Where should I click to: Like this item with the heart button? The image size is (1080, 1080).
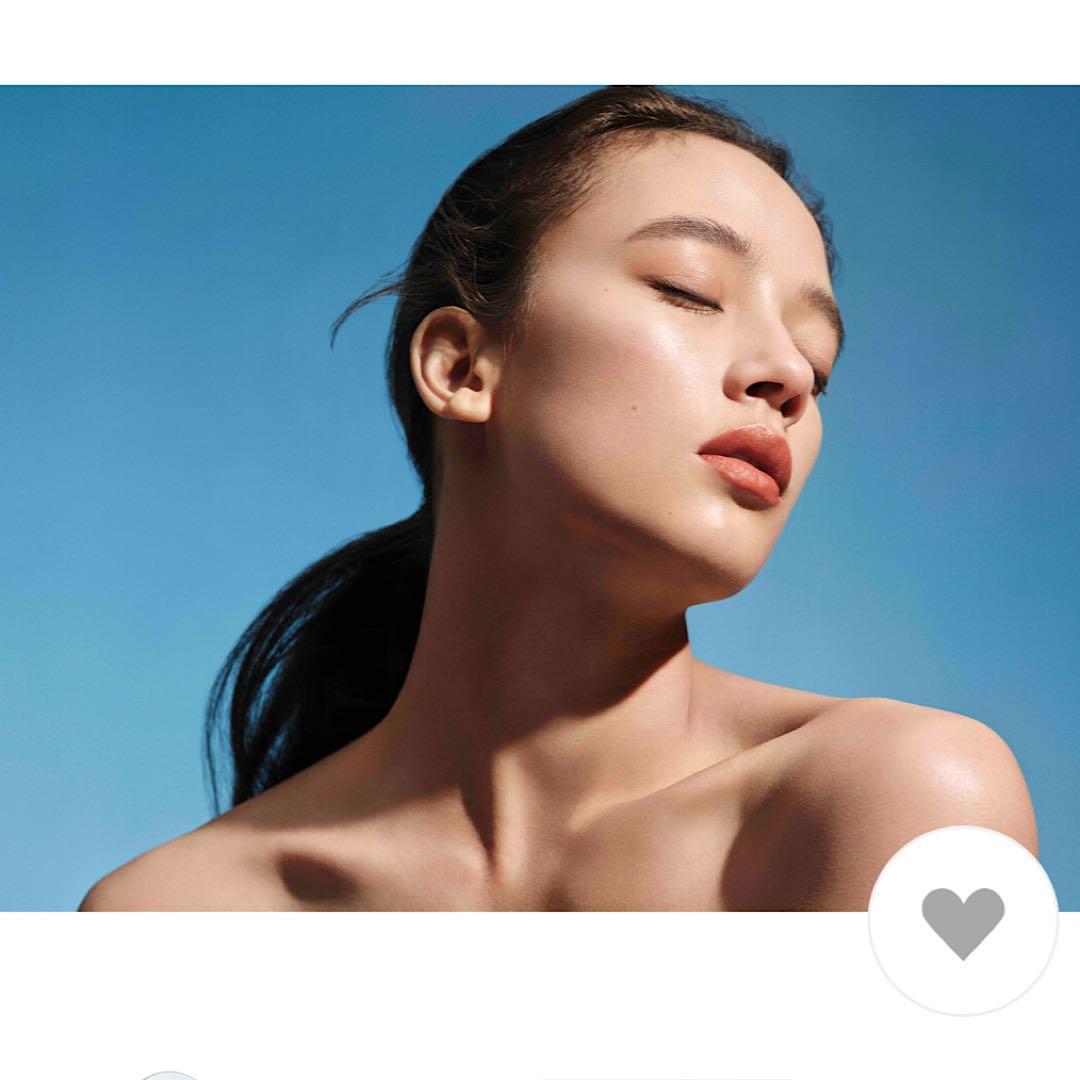click(962, 921)
